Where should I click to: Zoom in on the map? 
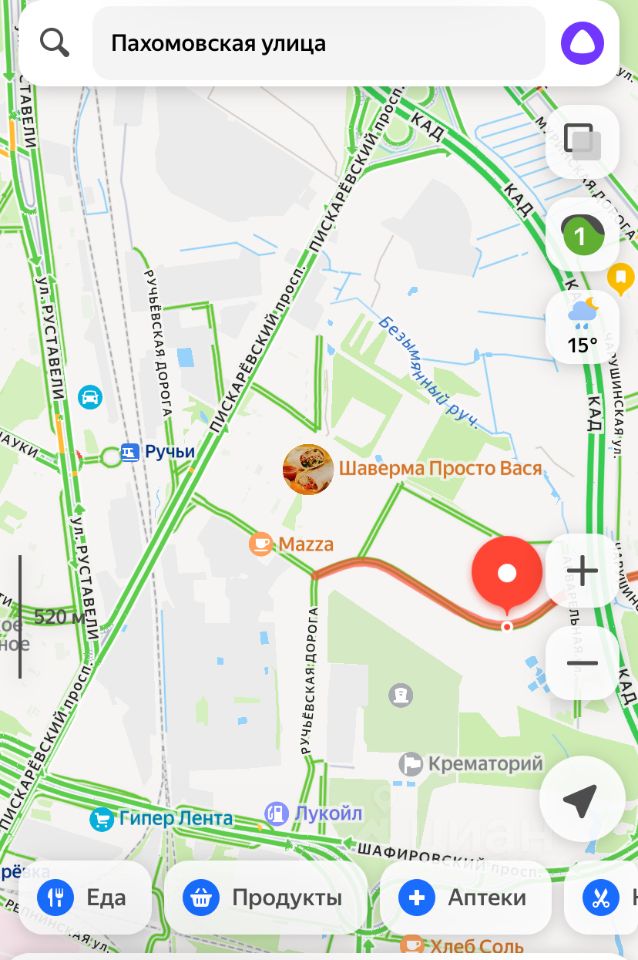(x=582, y=572)
